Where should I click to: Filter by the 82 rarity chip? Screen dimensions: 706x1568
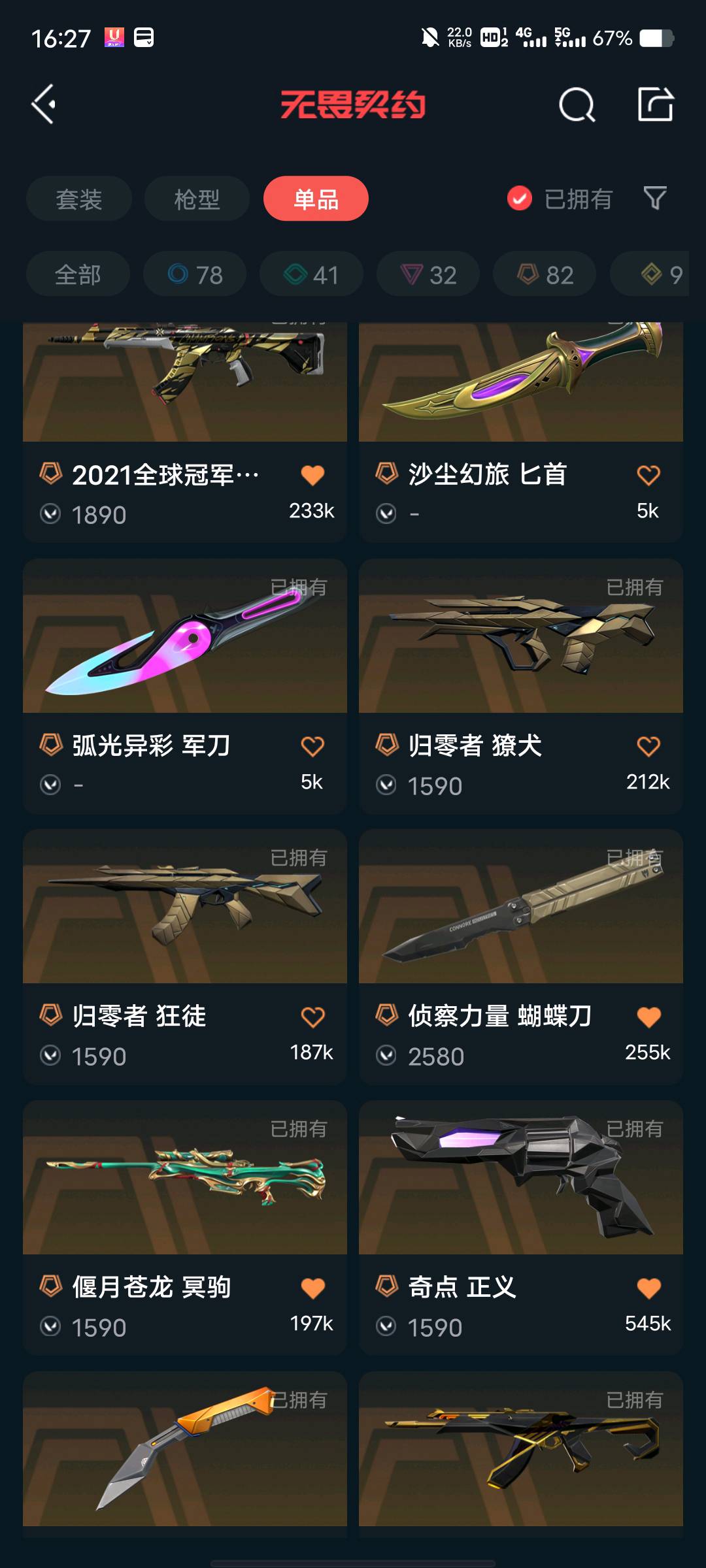click(x=545, y=274)
